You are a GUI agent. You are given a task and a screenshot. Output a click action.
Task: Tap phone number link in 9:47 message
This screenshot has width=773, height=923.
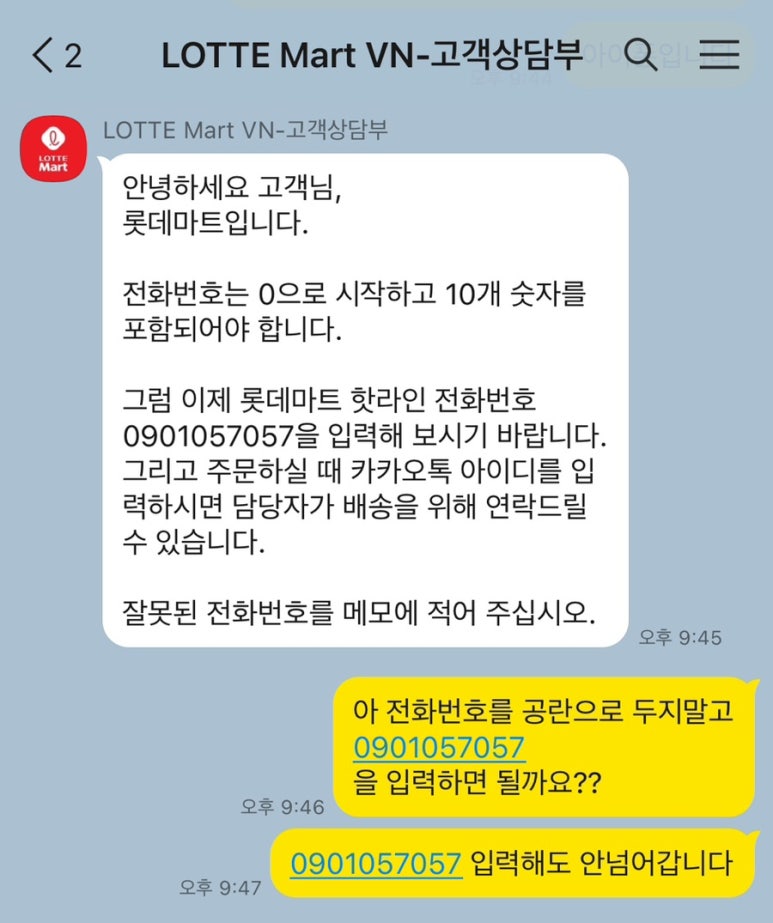[376, 862]
